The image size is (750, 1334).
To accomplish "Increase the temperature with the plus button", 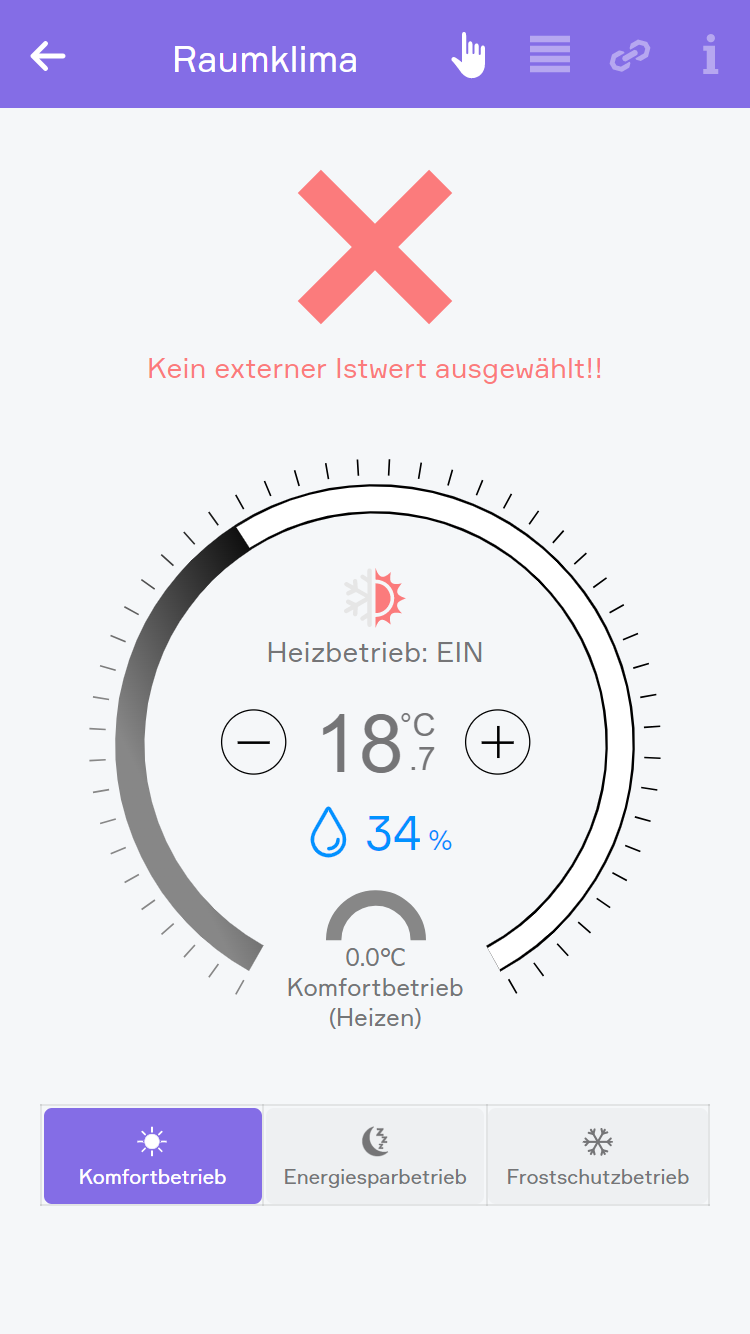I will pos(498,742).
